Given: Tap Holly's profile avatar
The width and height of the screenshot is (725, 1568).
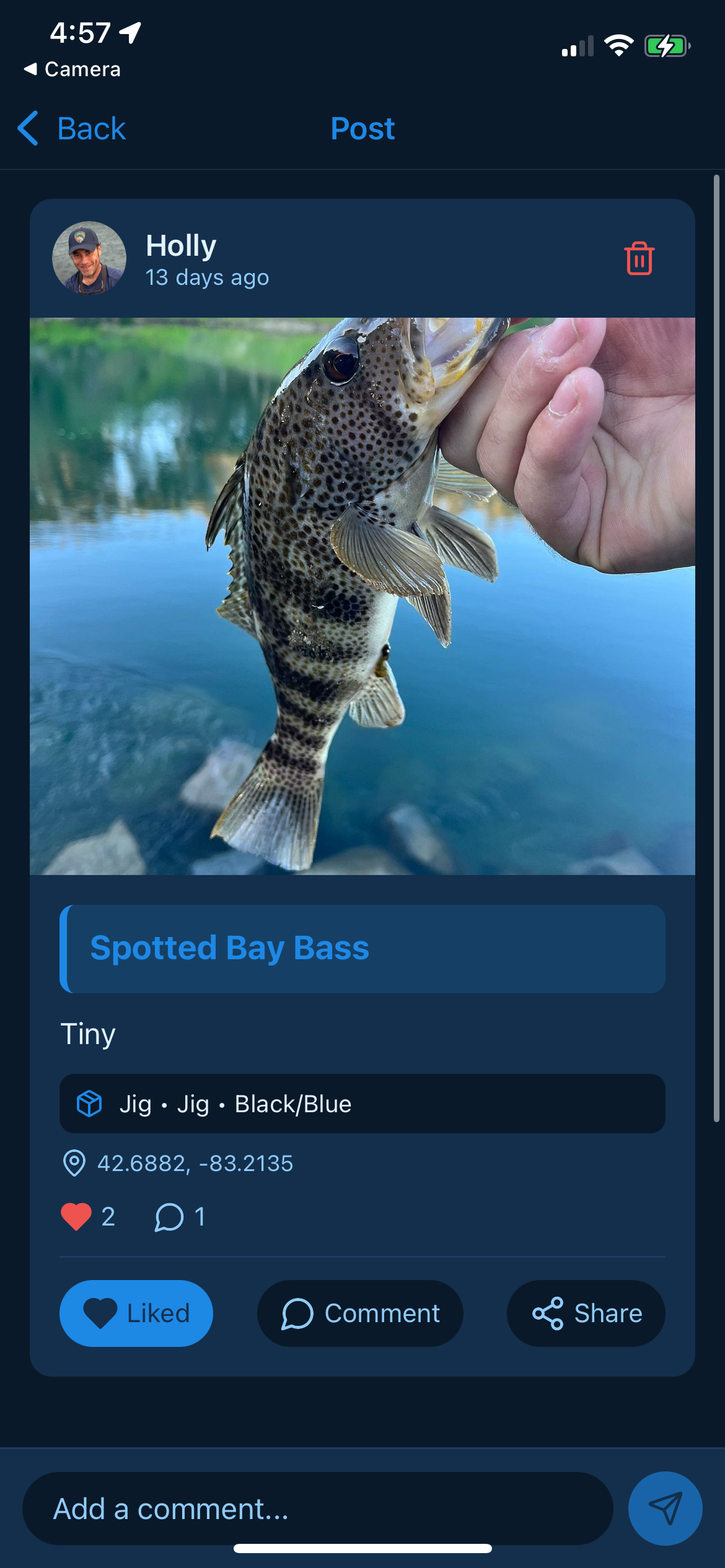Looking at the screenshot, I should [x=88, y=258].
